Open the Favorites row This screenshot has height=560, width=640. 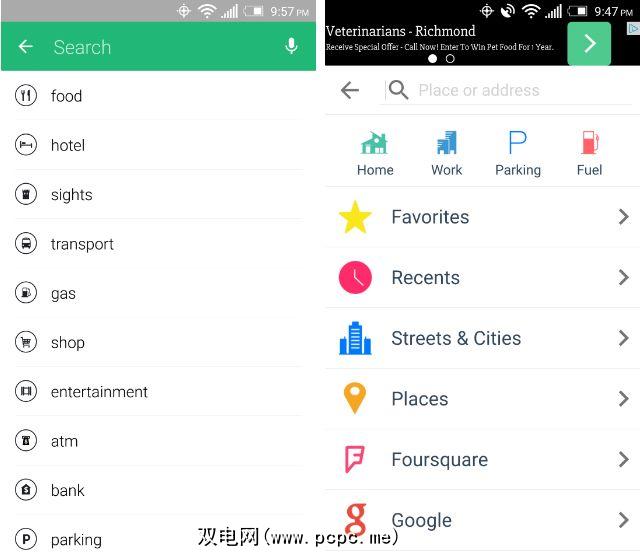483,217
